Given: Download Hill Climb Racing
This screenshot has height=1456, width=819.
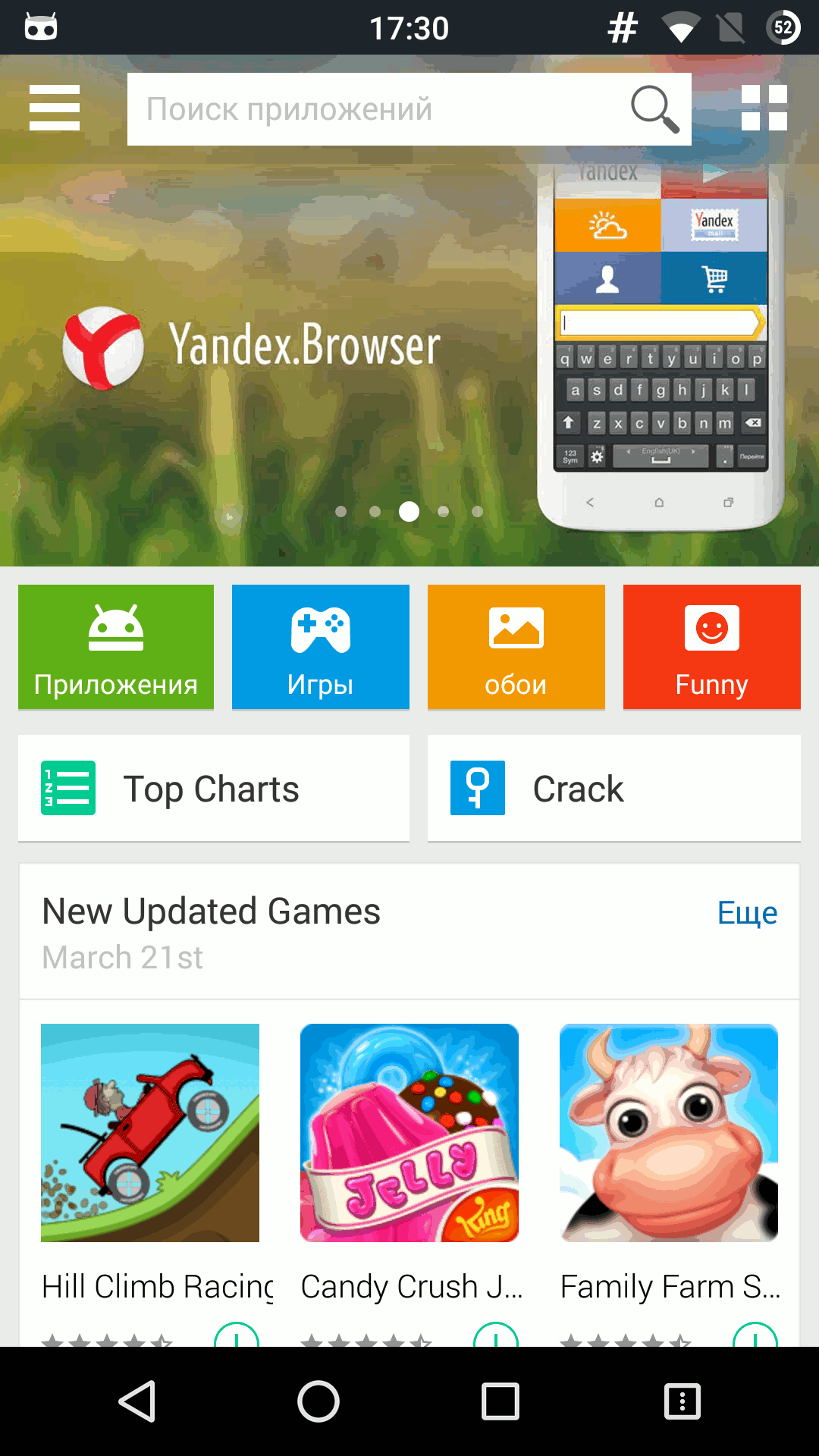Looking at the screenshot, I should coord(236,1336).
